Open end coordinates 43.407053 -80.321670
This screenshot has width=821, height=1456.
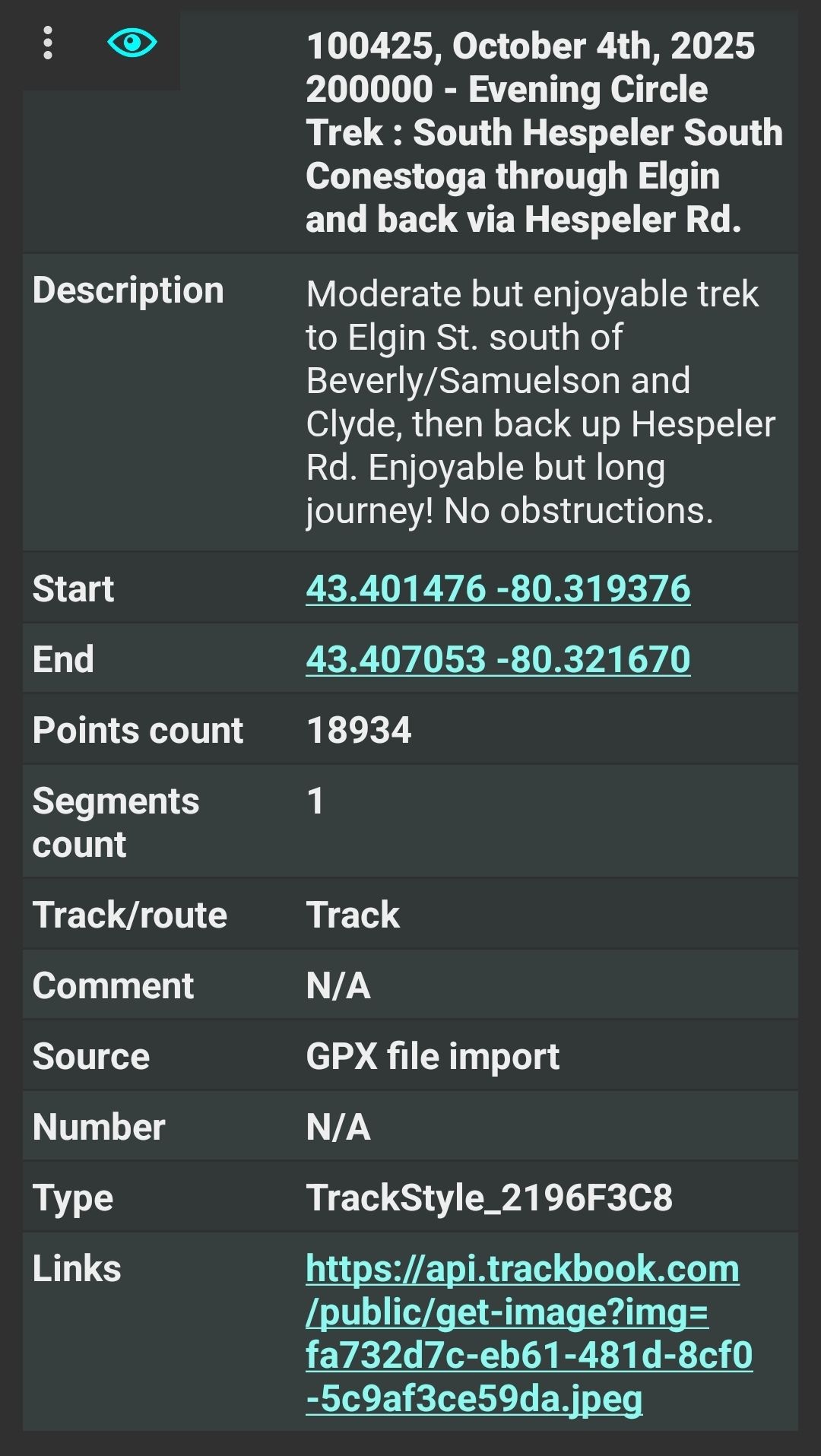498,659
